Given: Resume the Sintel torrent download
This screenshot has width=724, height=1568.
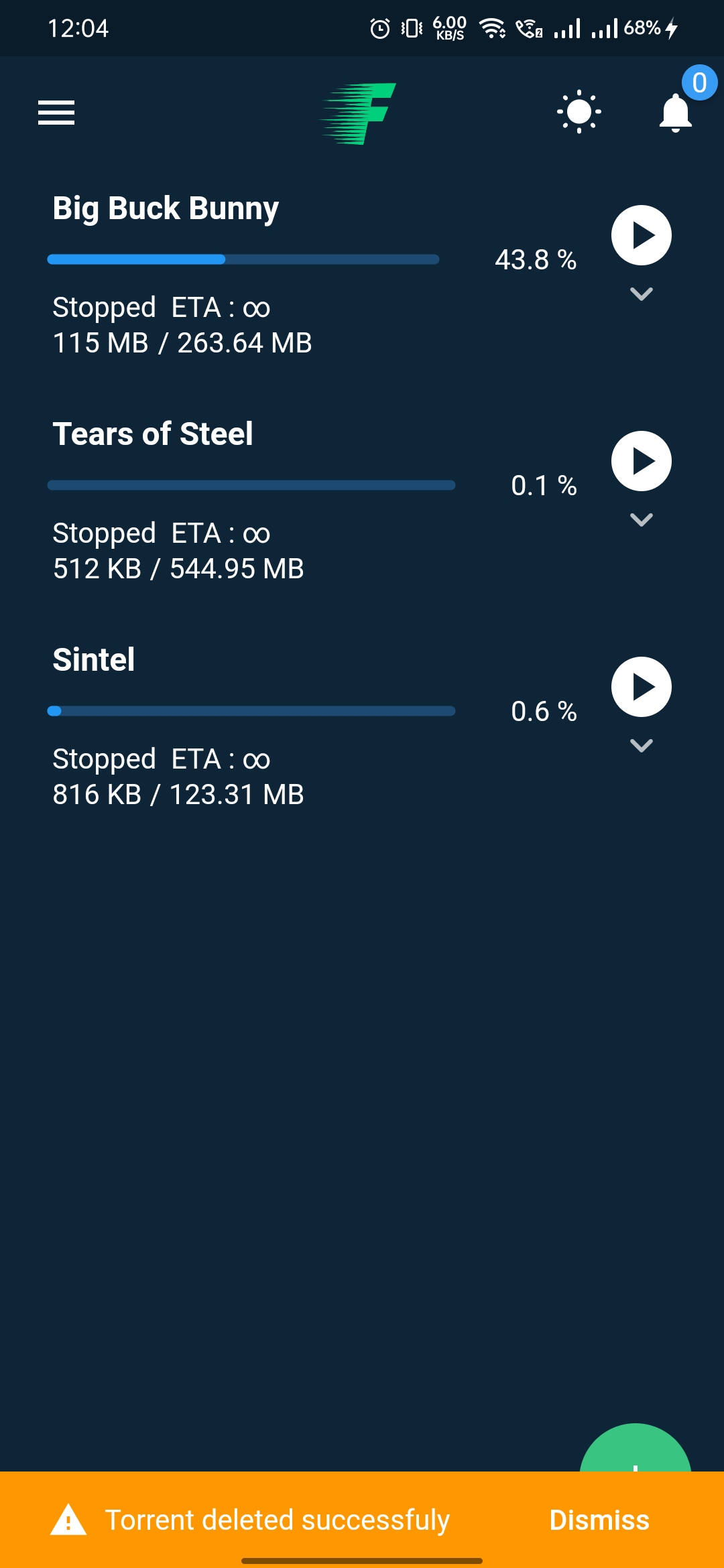Looking at the screenshot, I should click(x=641, y=687).
